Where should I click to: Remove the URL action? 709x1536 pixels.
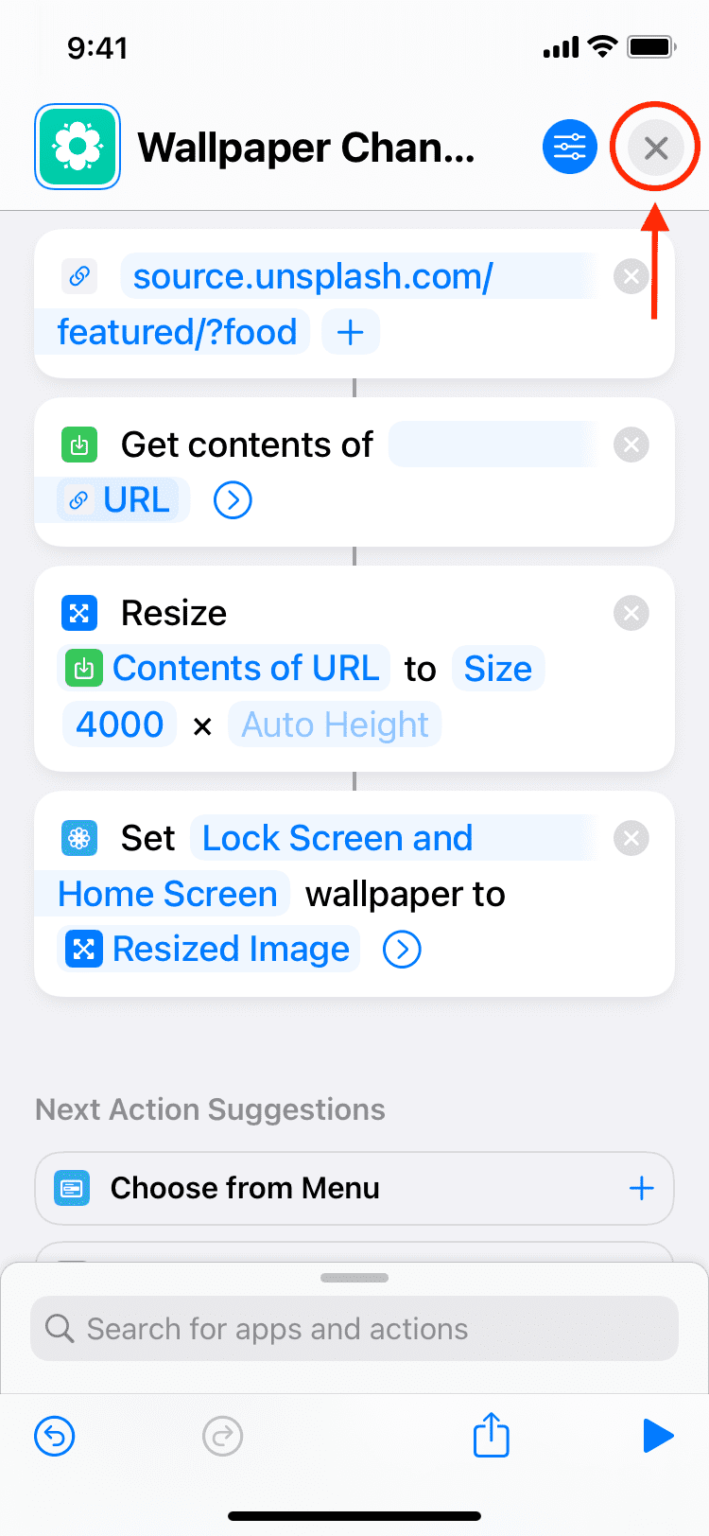[x=630, y=277]
